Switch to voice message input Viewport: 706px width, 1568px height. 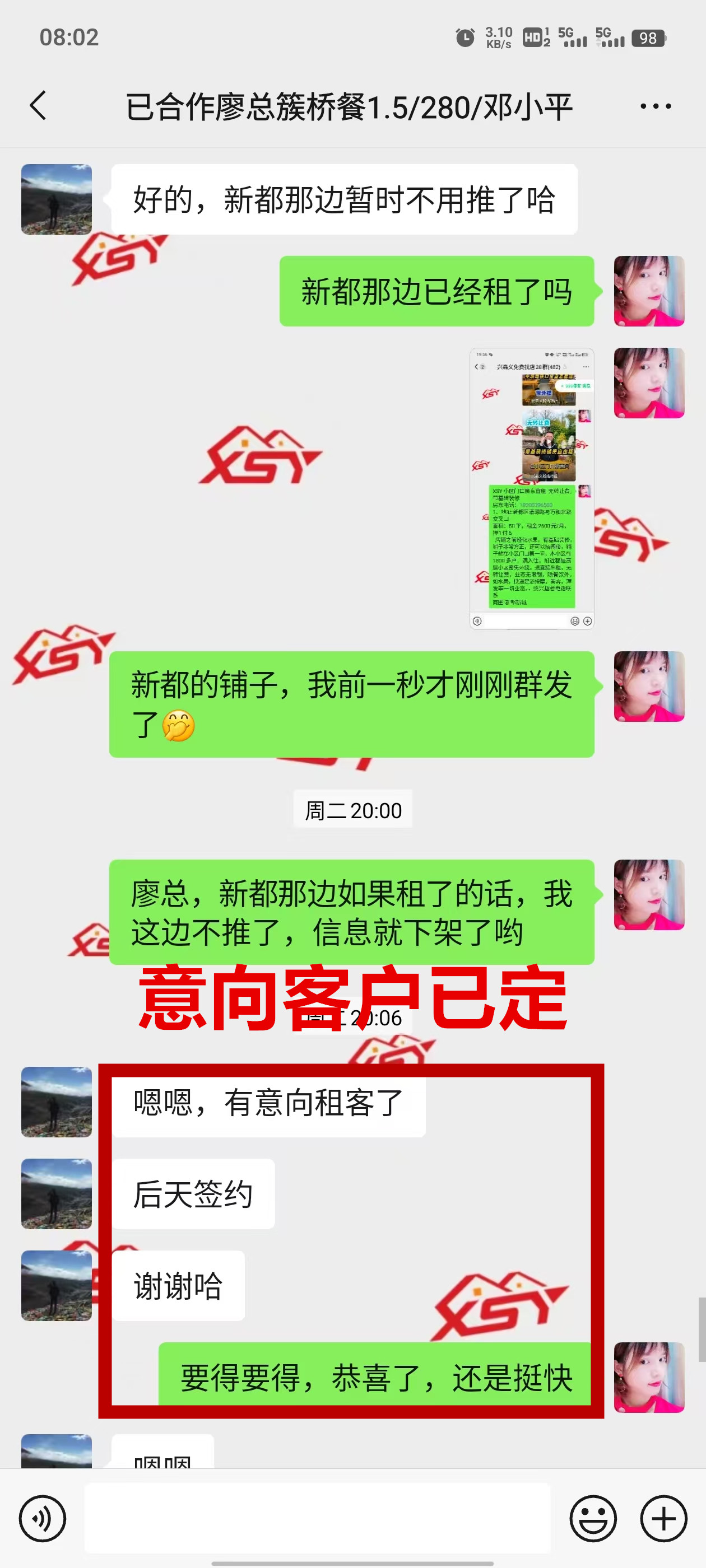[42, 1518]
